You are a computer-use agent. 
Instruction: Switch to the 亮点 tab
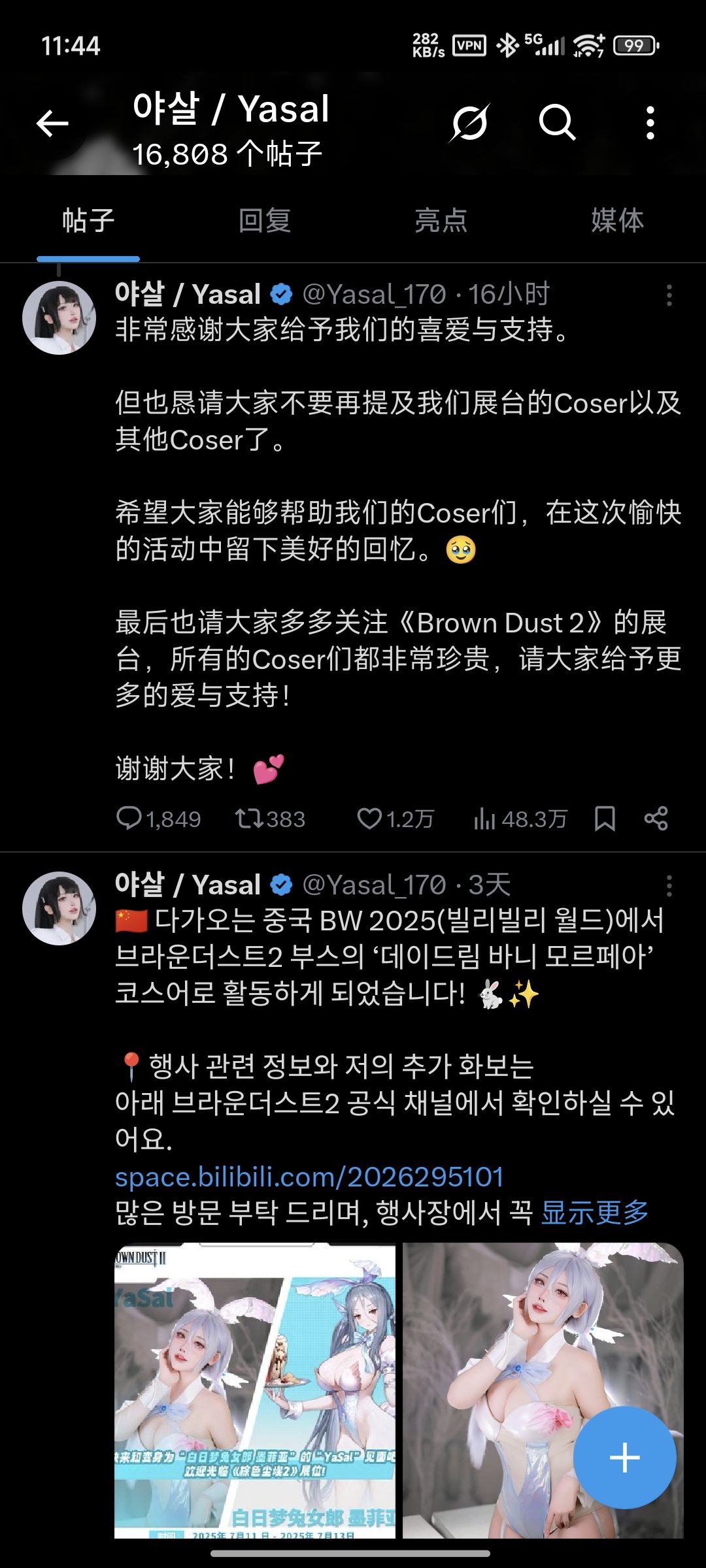(x=441, y=220)
